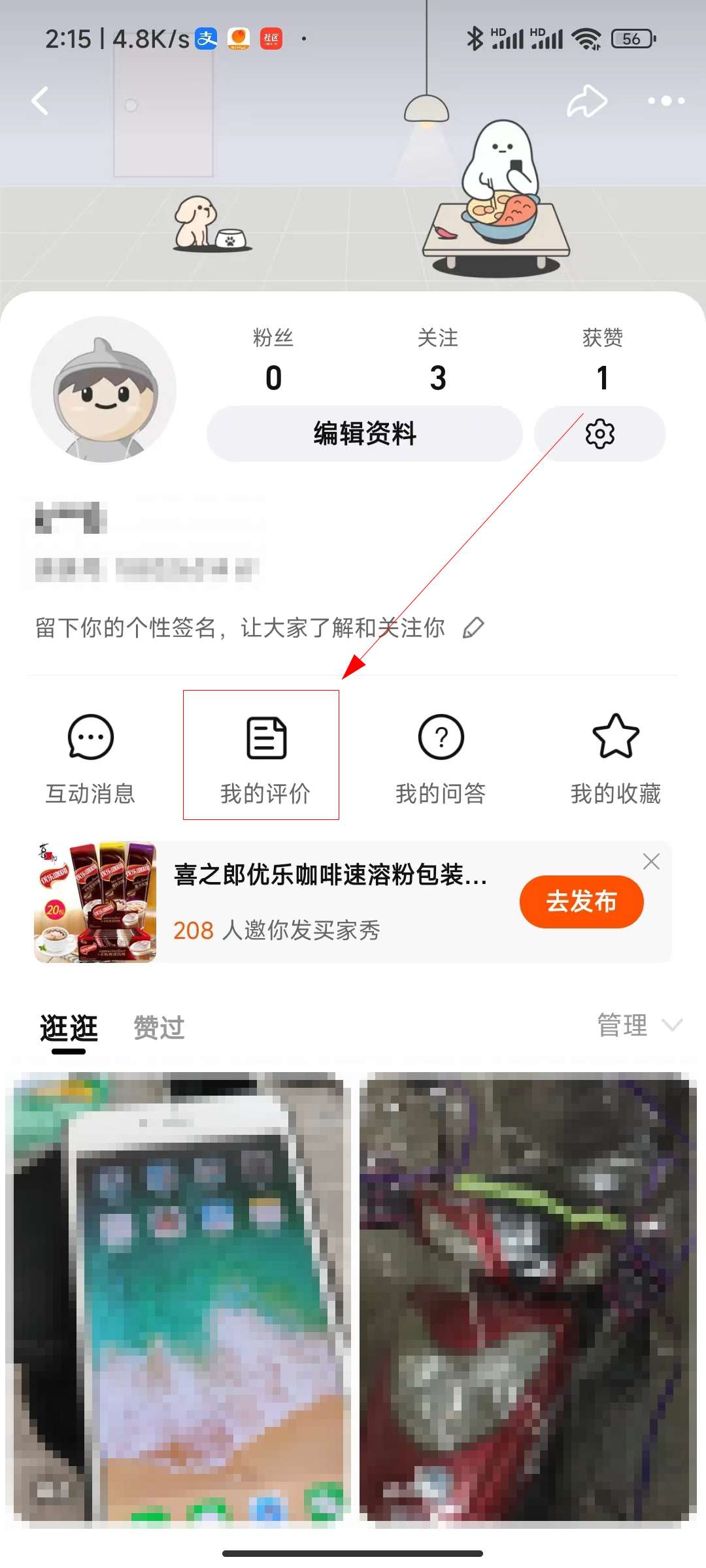Select the 逛逛 tab

coord(69,1027)
